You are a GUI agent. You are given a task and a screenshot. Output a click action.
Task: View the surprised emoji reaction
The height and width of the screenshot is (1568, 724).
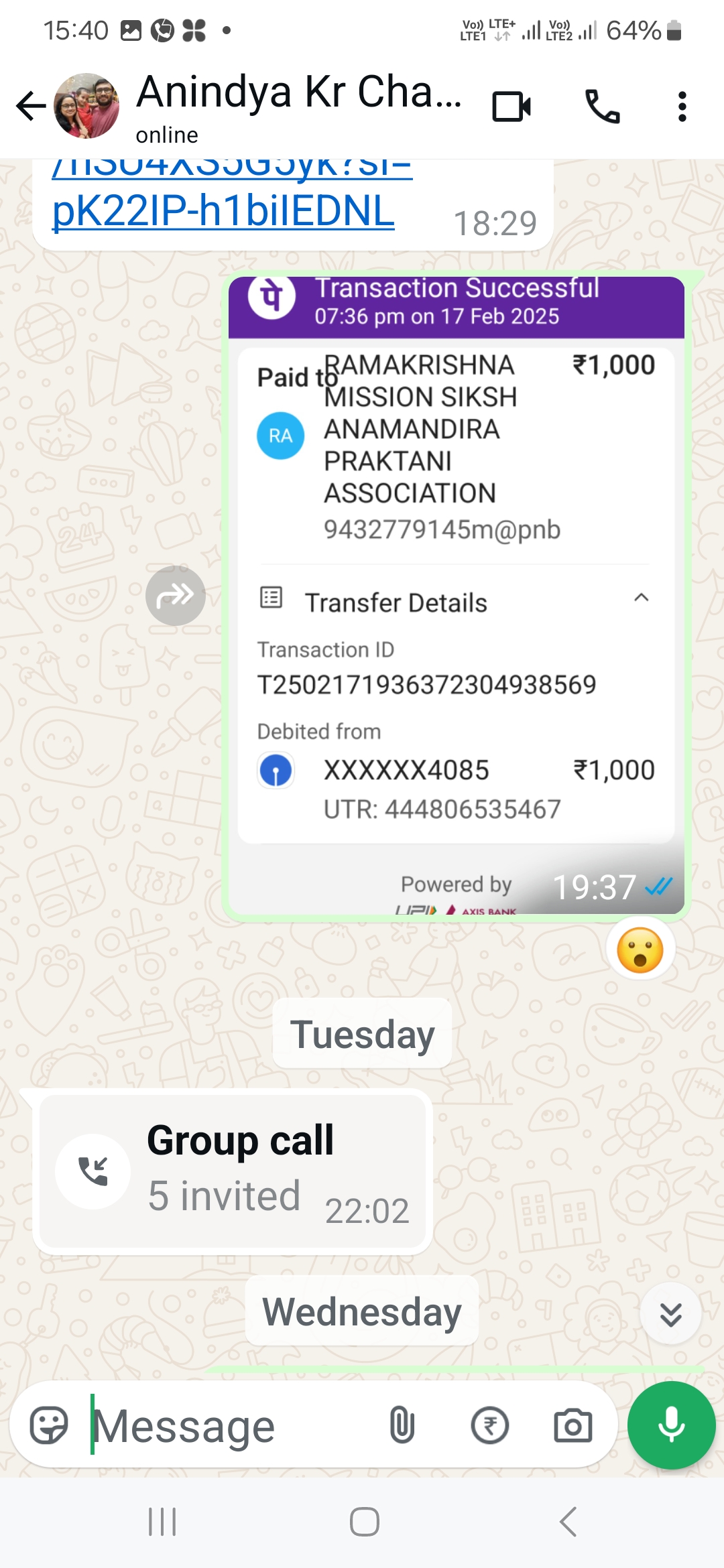[640, 950]
